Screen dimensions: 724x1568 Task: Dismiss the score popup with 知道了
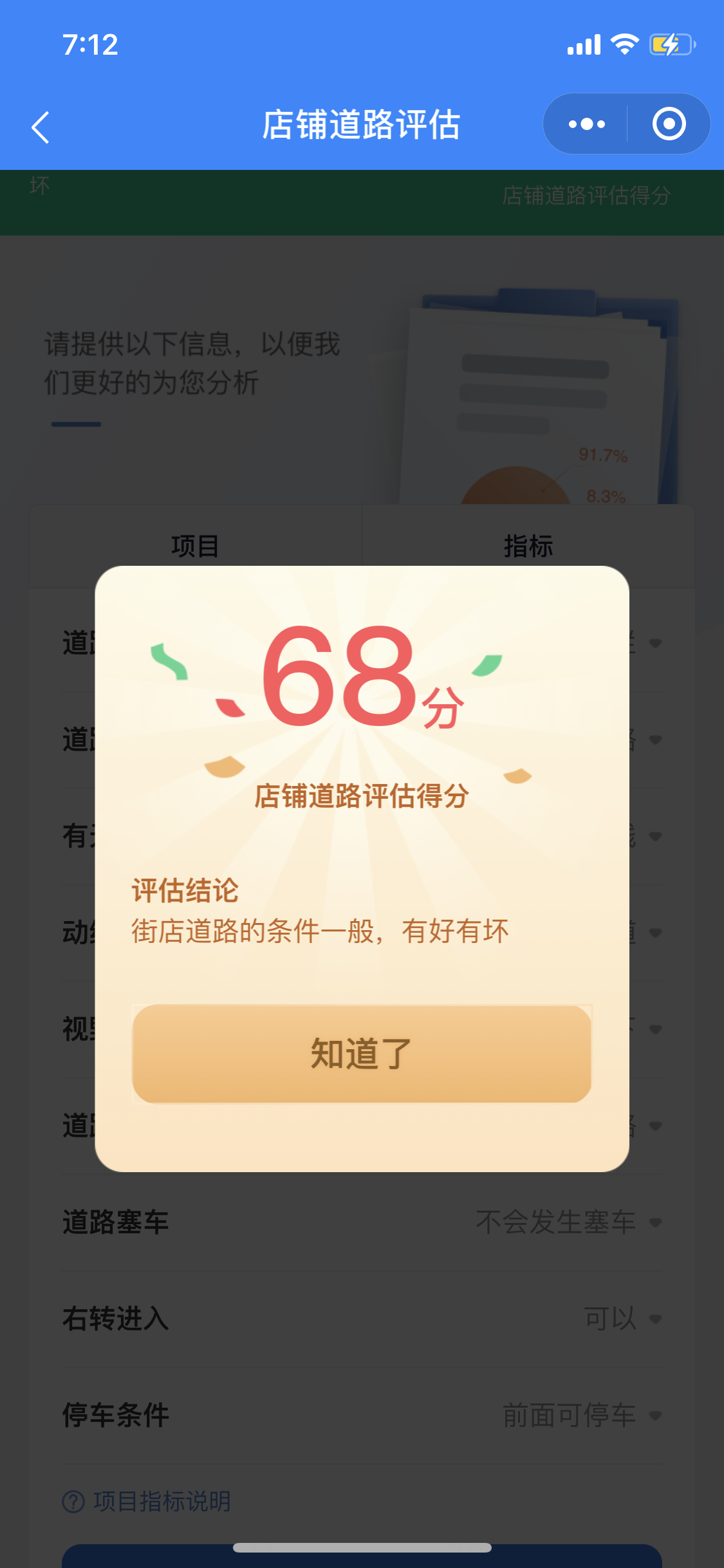click(x=361, y=1054)
